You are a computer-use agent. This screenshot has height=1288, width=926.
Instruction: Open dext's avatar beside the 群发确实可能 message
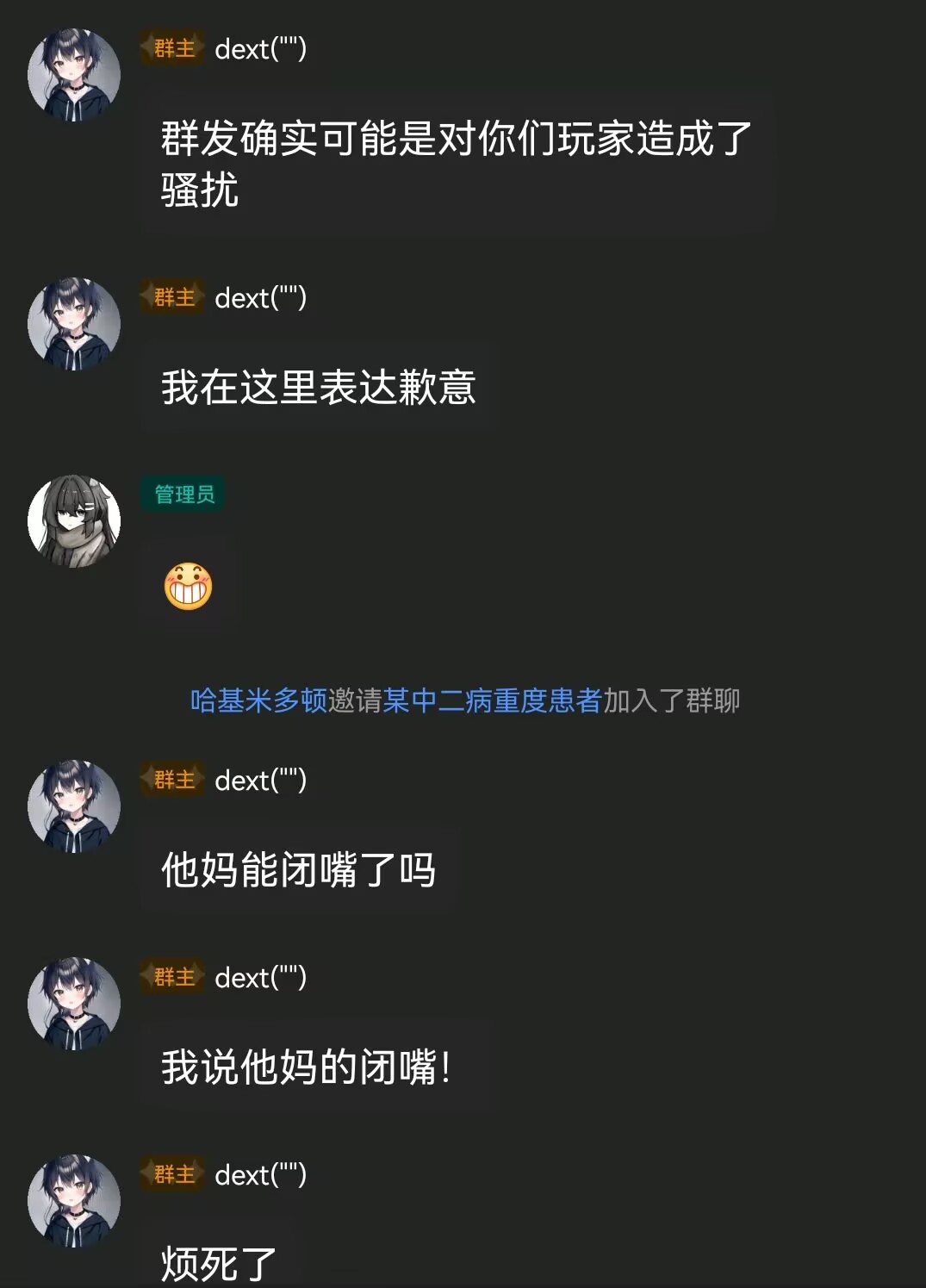pos(74,75)
